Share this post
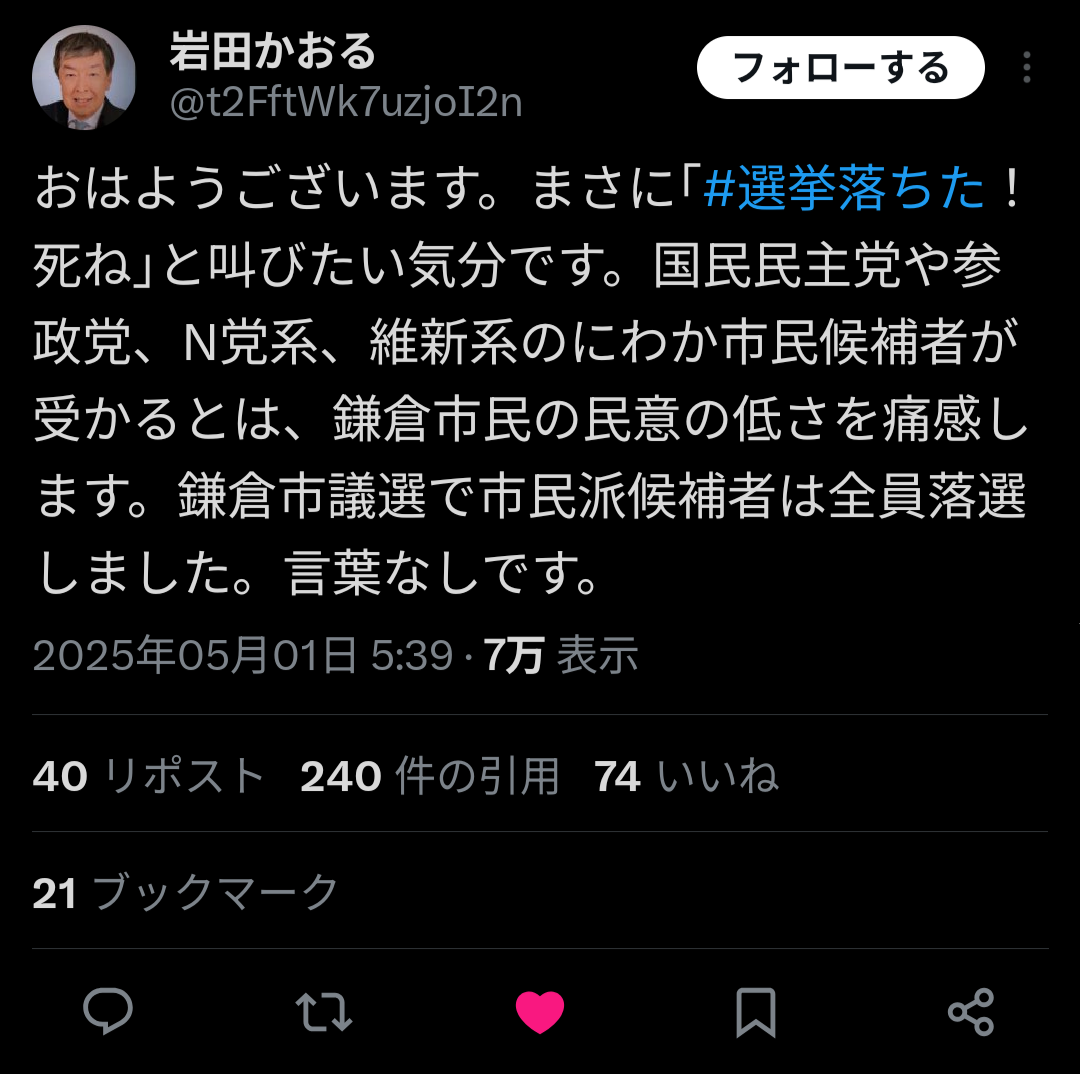This screenshot has width=1080, height=1074. click(x=970, y=1012)
